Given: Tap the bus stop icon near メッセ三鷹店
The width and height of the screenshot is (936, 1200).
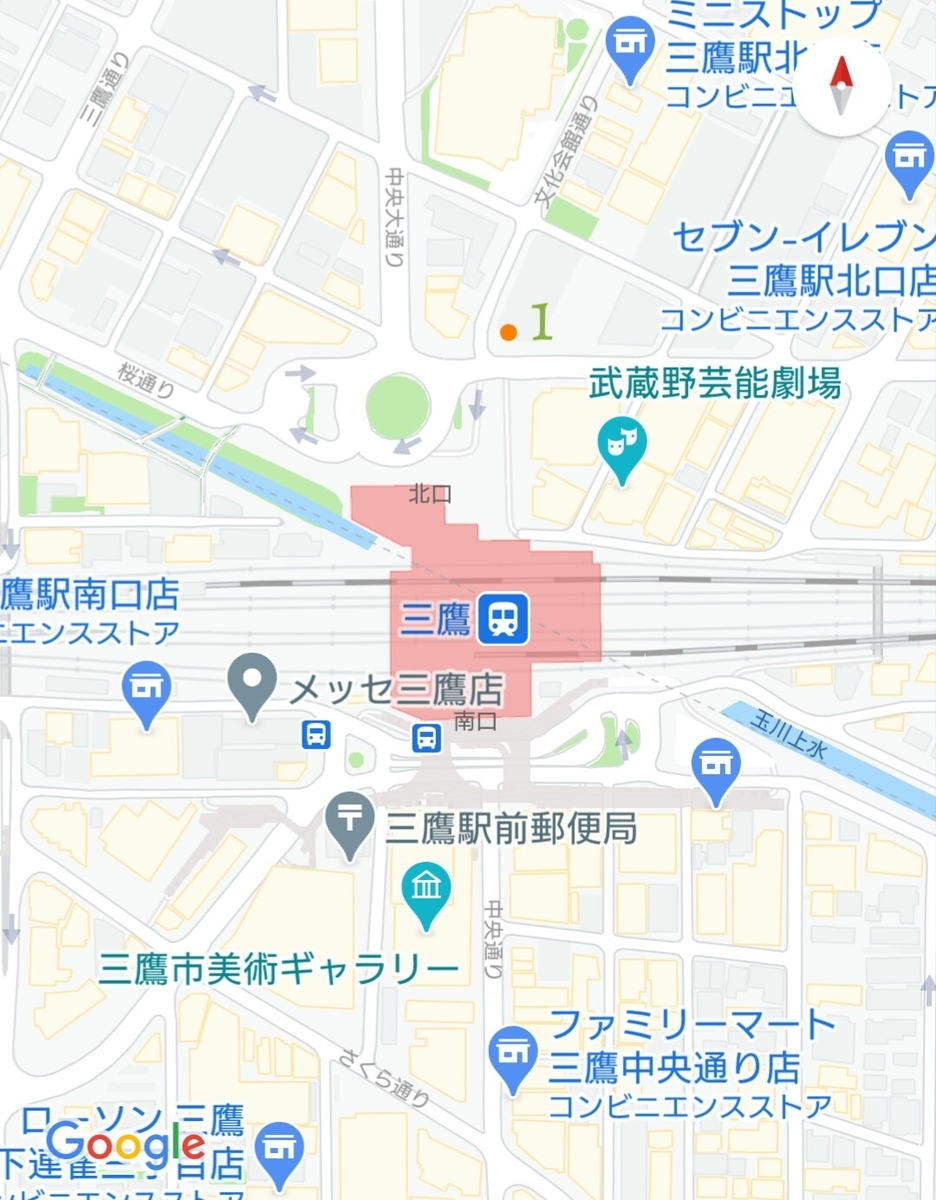Looking at the screenshot, I should pyautogui.click(x=316, y=736).
